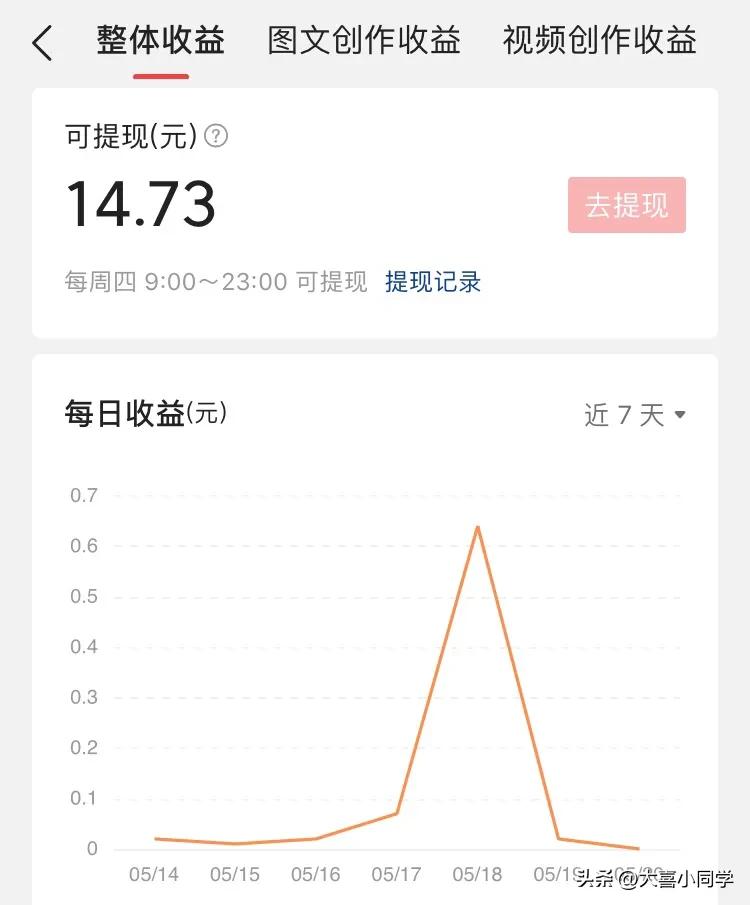Open the 可提现 help question mark icon
The image size is (750, 905).
214,136
